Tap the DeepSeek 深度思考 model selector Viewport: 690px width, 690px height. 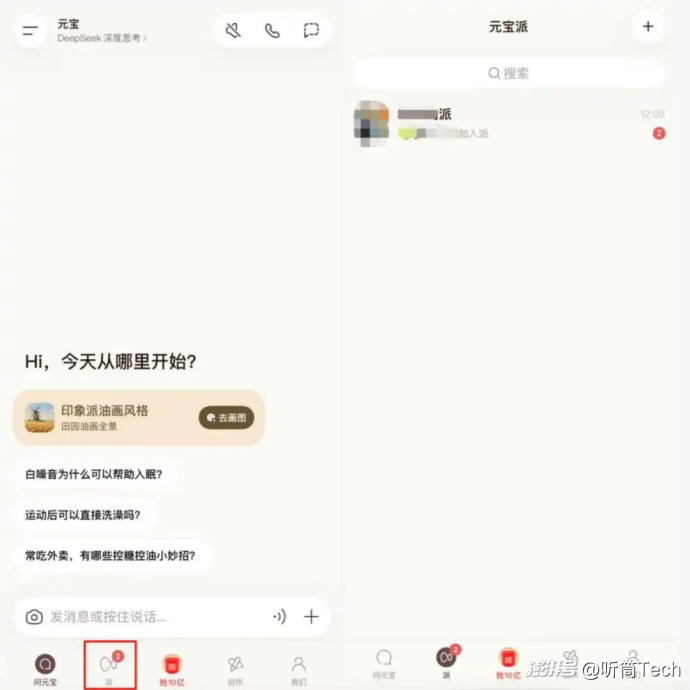[x=102, y=38]
